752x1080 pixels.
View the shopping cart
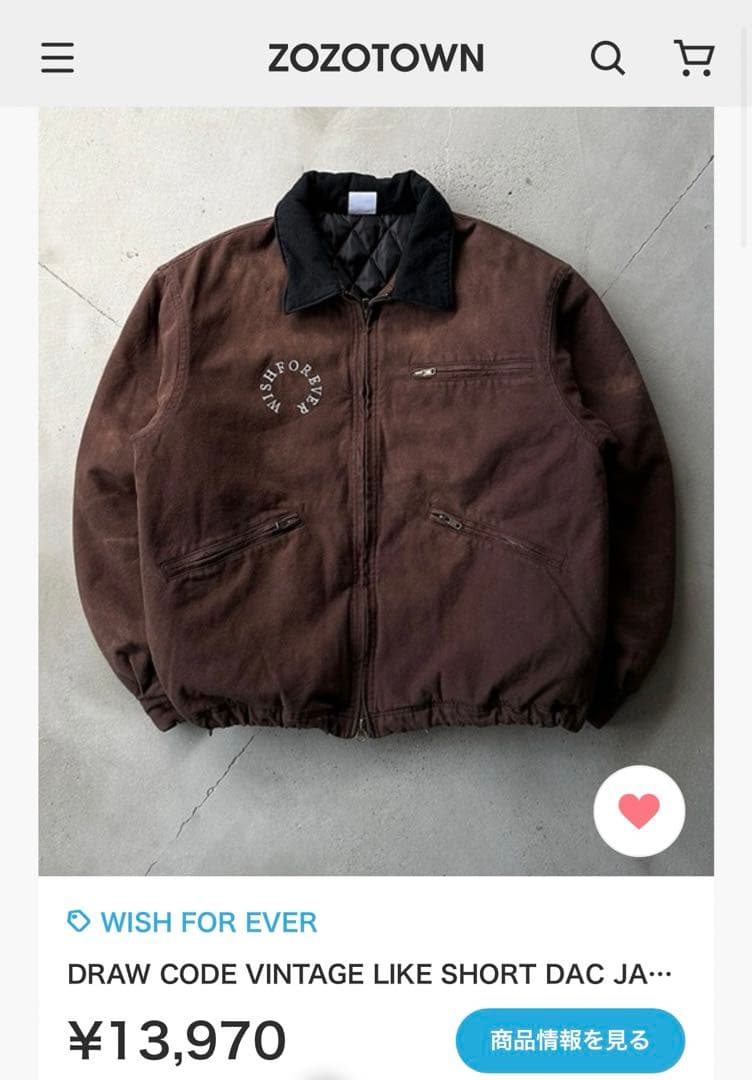(693, 58)
